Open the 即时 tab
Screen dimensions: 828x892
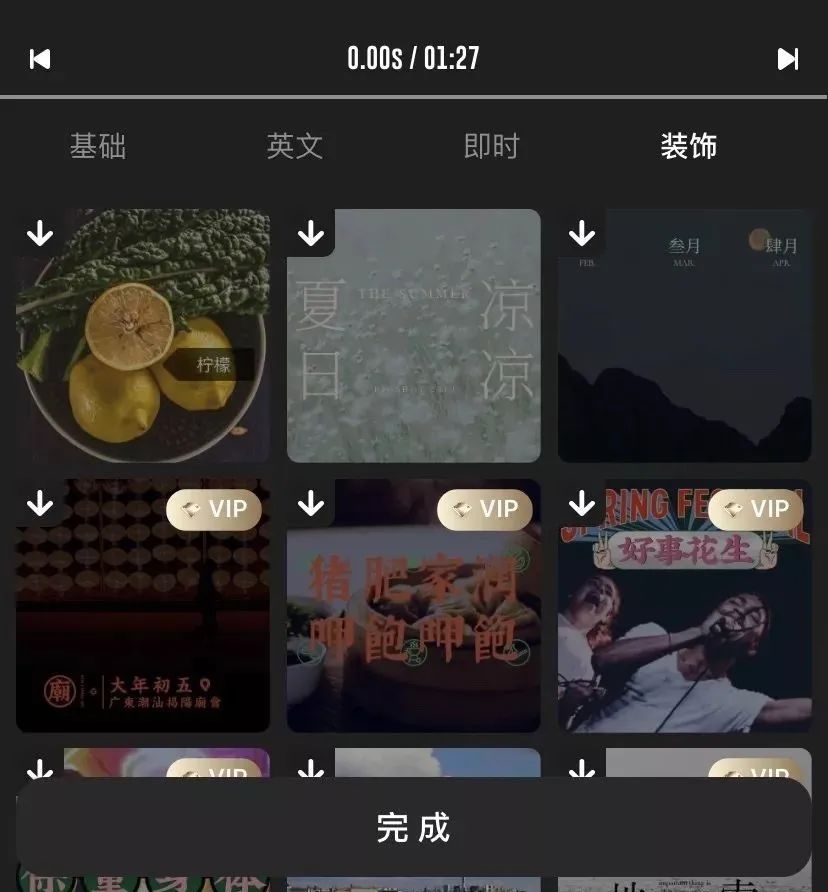(x=491, y=146)
